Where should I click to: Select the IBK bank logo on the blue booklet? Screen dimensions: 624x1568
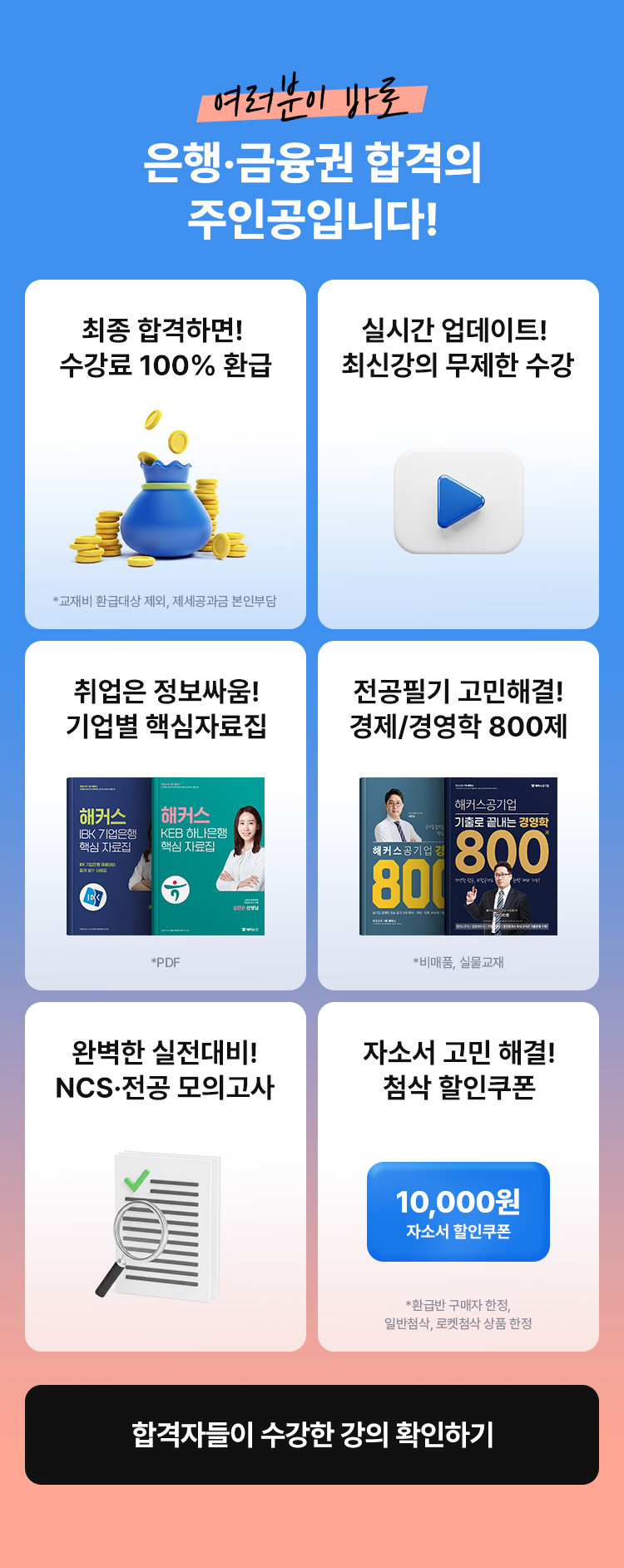(94, 896)
